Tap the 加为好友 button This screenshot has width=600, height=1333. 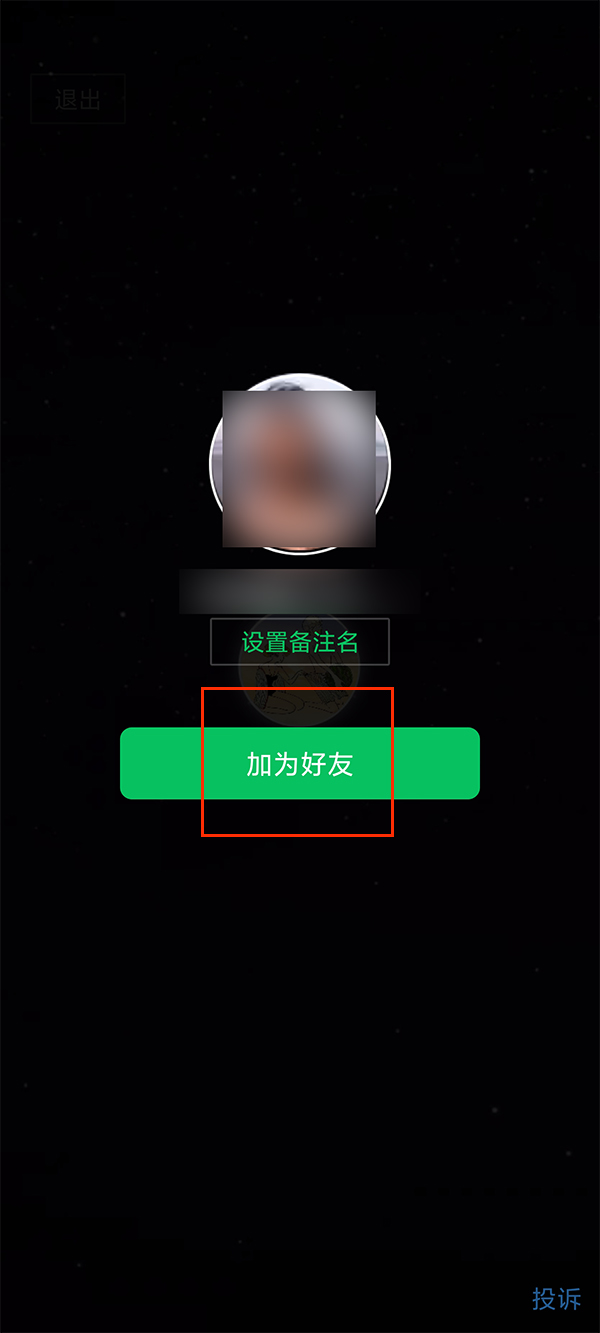tap(300, 764)
